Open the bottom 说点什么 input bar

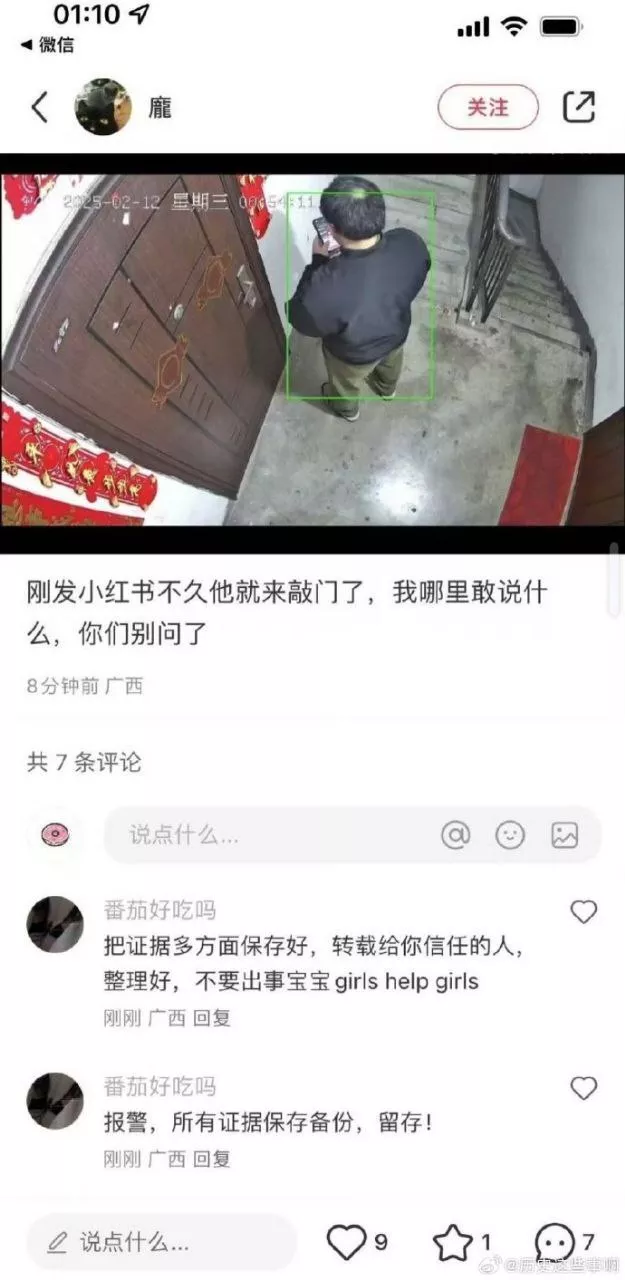coord(162,1243)
